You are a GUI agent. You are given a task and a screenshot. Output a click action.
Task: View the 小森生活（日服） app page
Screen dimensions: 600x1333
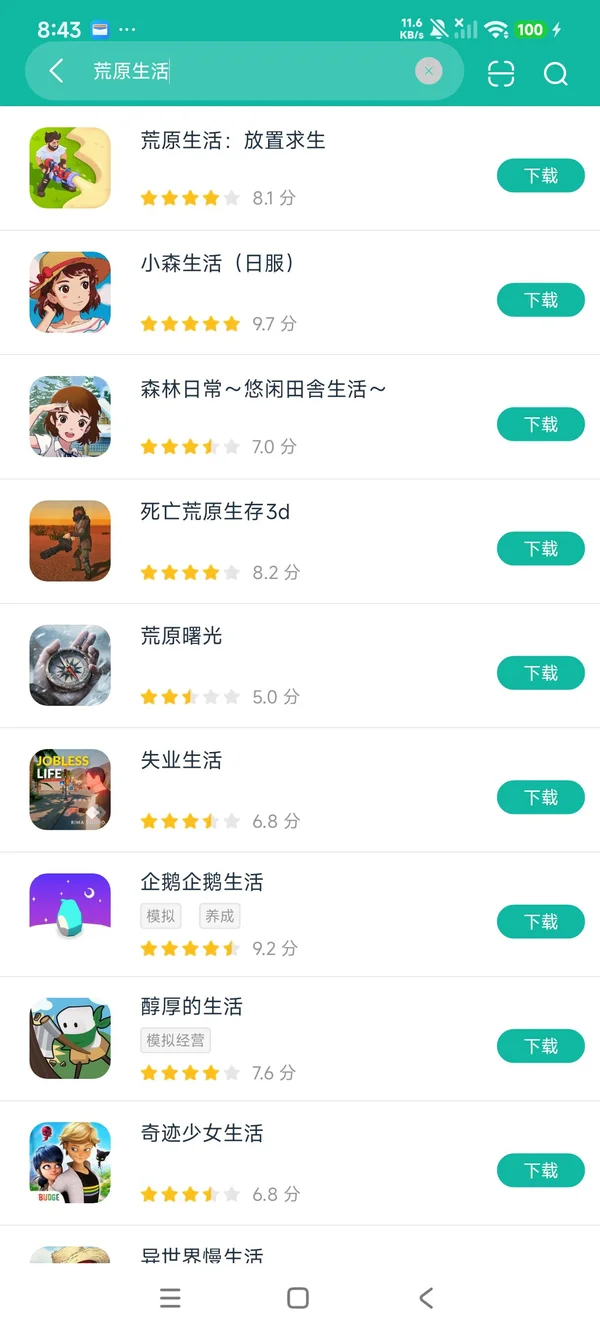(x=217, y=264)
